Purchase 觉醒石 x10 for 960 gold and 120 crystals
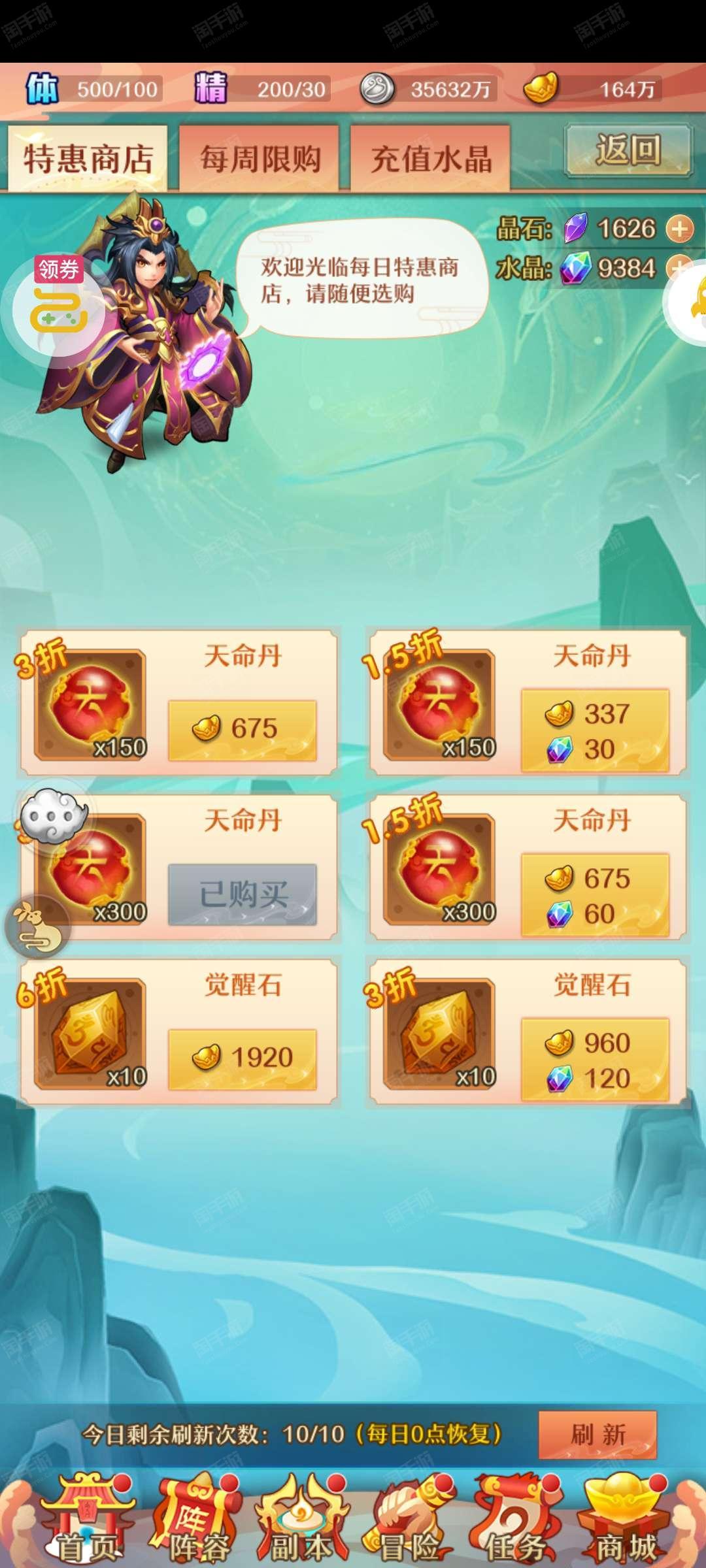 pyautogui.click(x=595, y=1060)
